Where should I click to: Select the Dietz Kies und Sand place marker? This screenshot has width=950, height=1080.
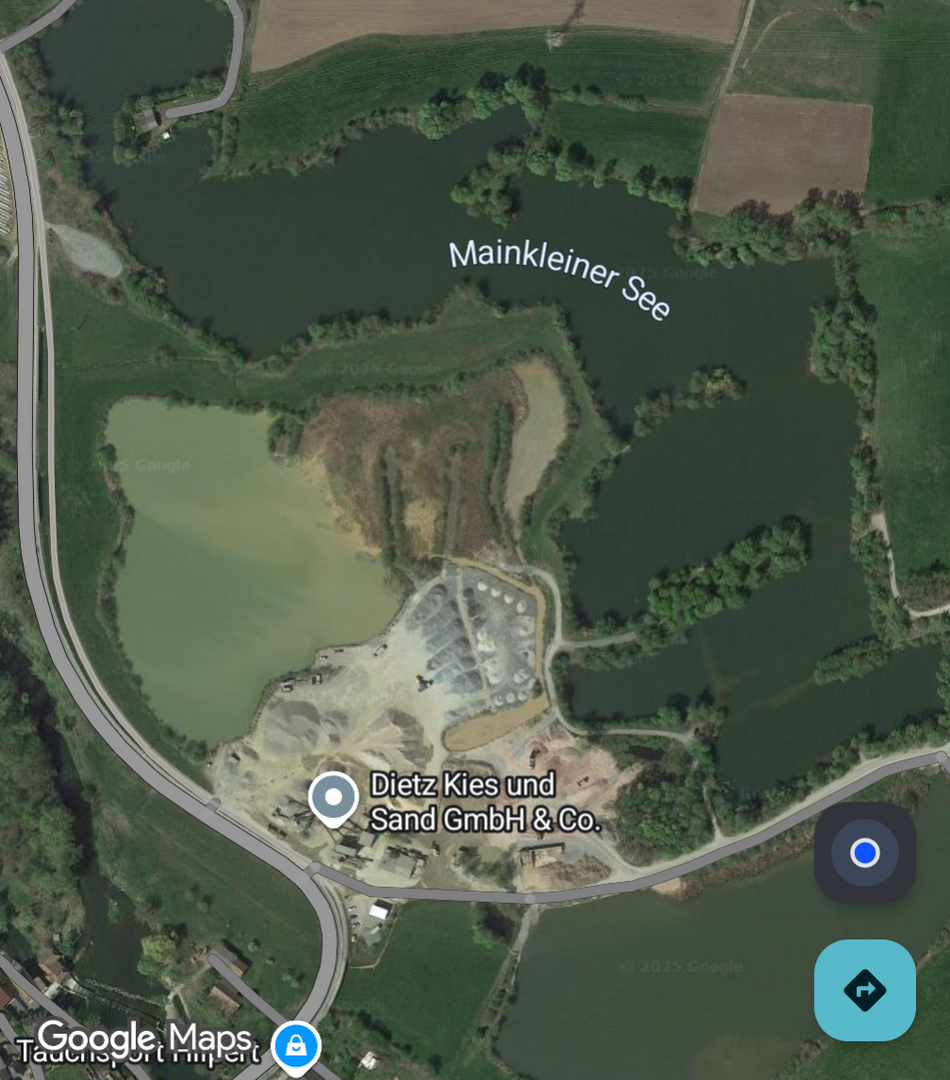click(x=333, y=798)
